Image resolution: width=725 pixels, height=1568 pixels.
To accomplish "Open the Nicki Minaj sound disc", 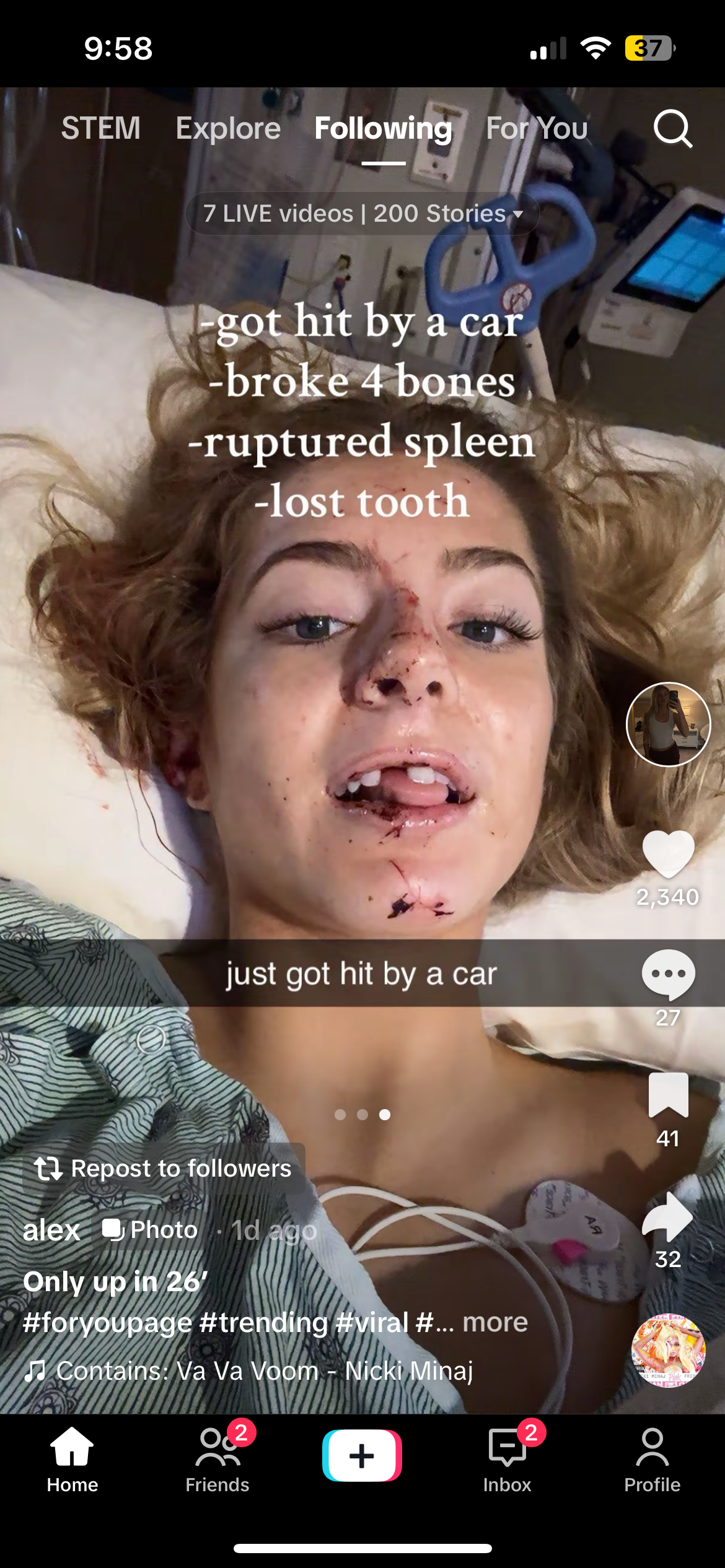I will tap(668, 1351).
